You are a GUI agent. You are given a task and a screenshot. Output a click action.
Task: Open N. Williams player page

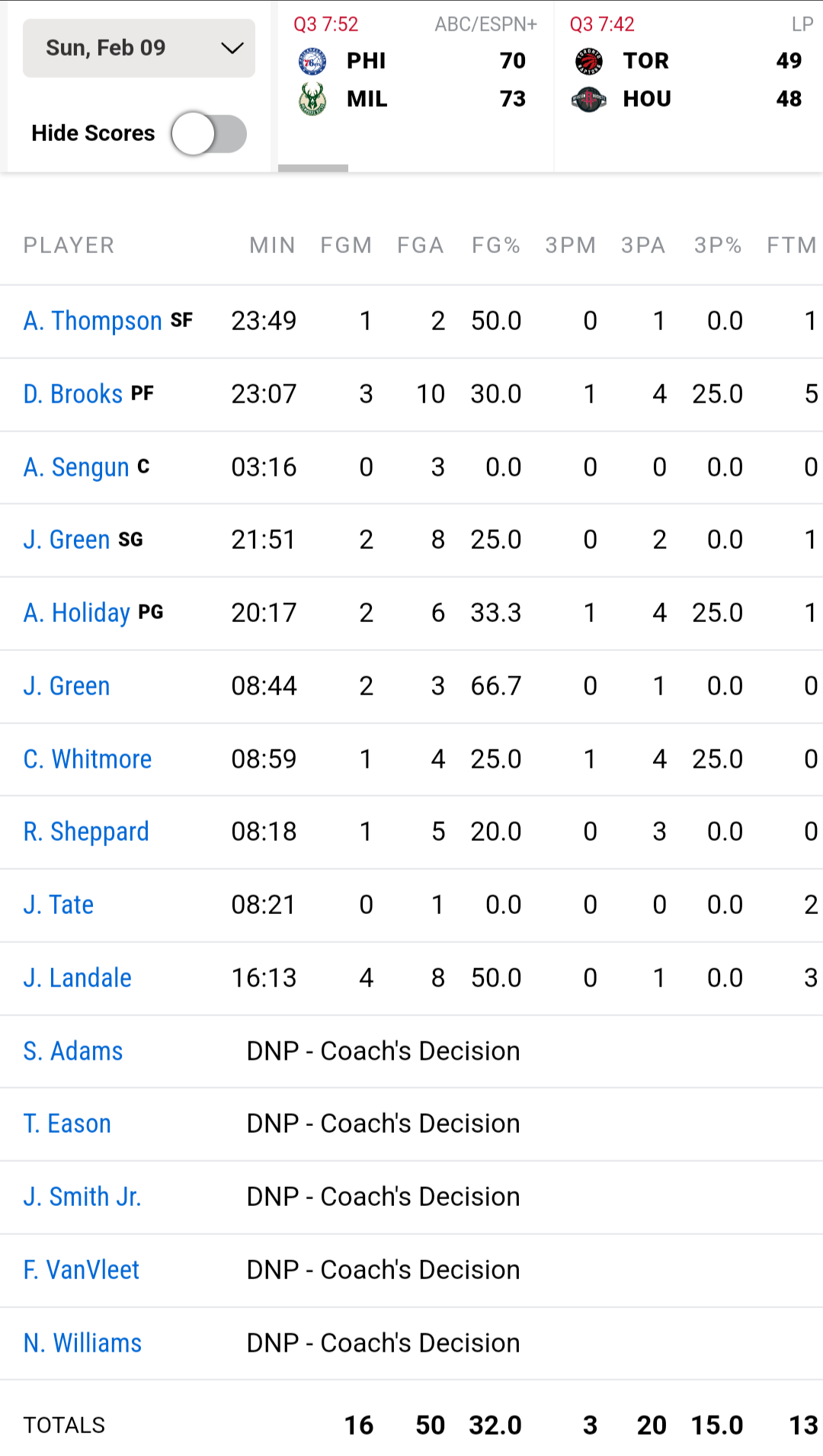[82, 1343]
